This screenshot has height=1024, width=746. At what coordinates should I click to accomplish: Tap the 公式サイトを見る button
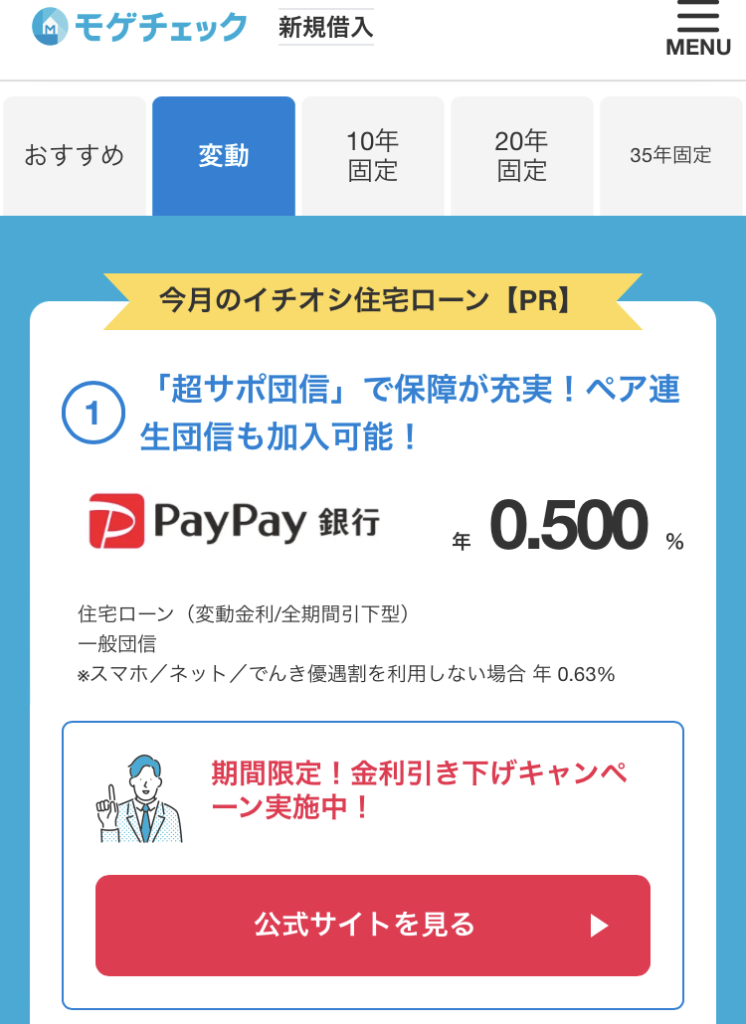tap(372, 925)
